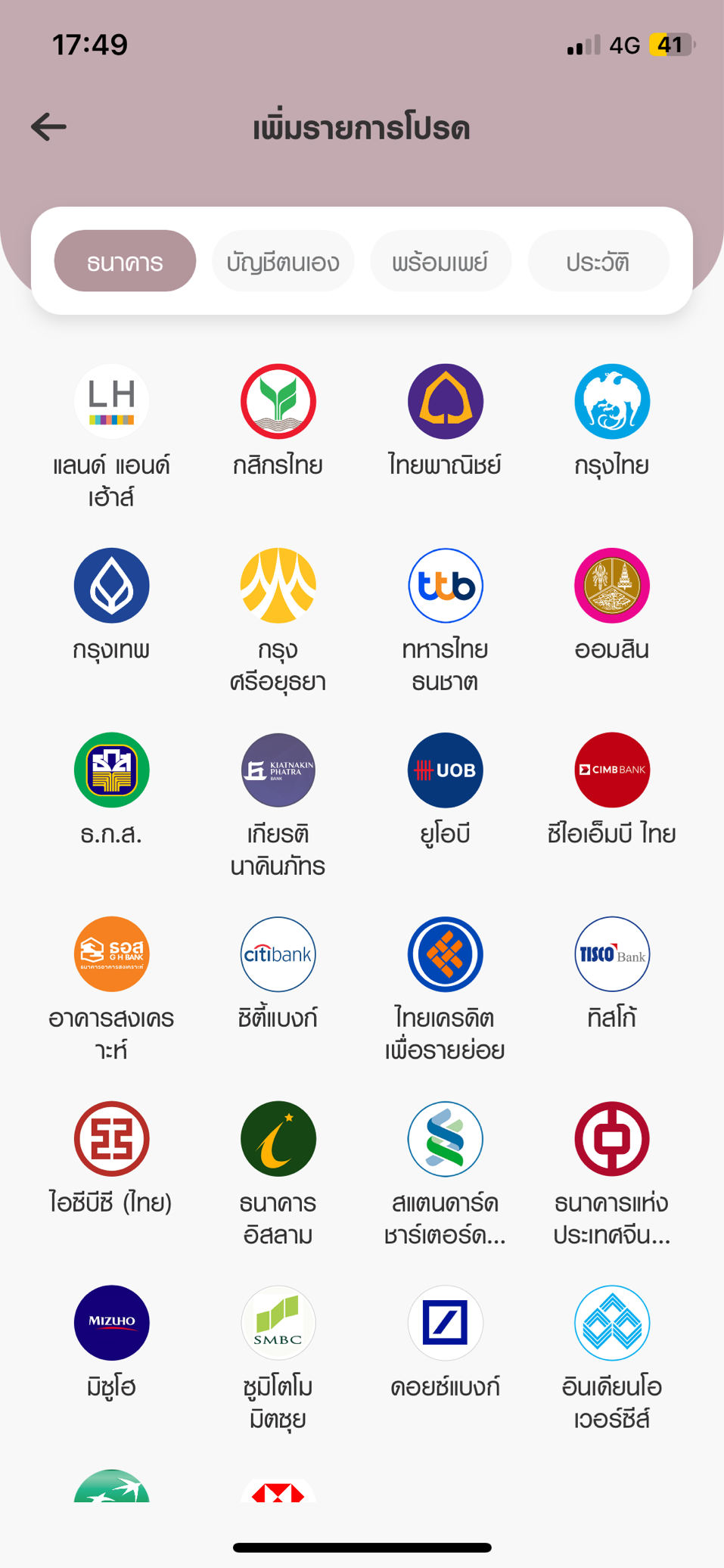The height and width of the screenshot is (1568, 724).
Task: Go back using the arrow
Action: click(x=49, y=126)
